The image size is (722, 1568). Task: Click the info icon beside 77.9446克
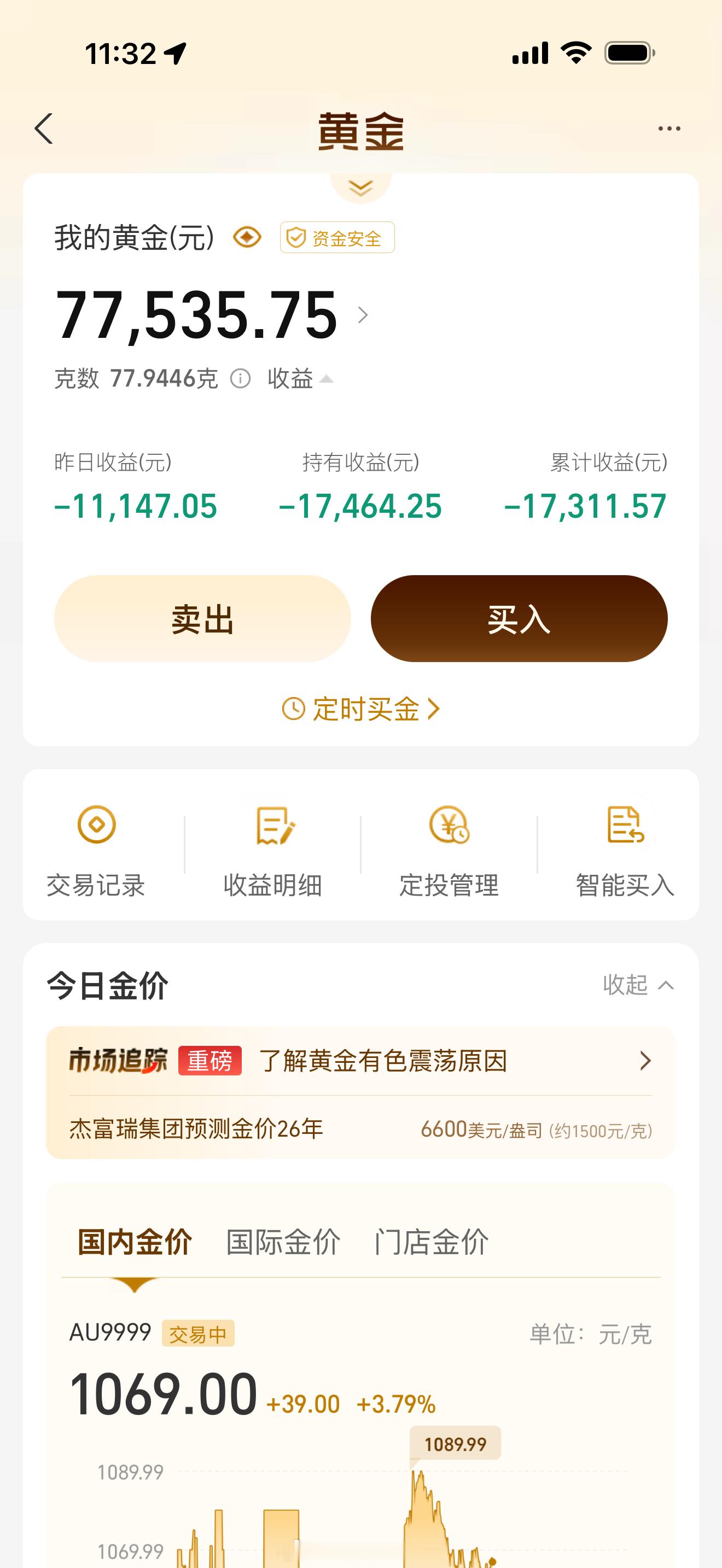tap(241, 379)
